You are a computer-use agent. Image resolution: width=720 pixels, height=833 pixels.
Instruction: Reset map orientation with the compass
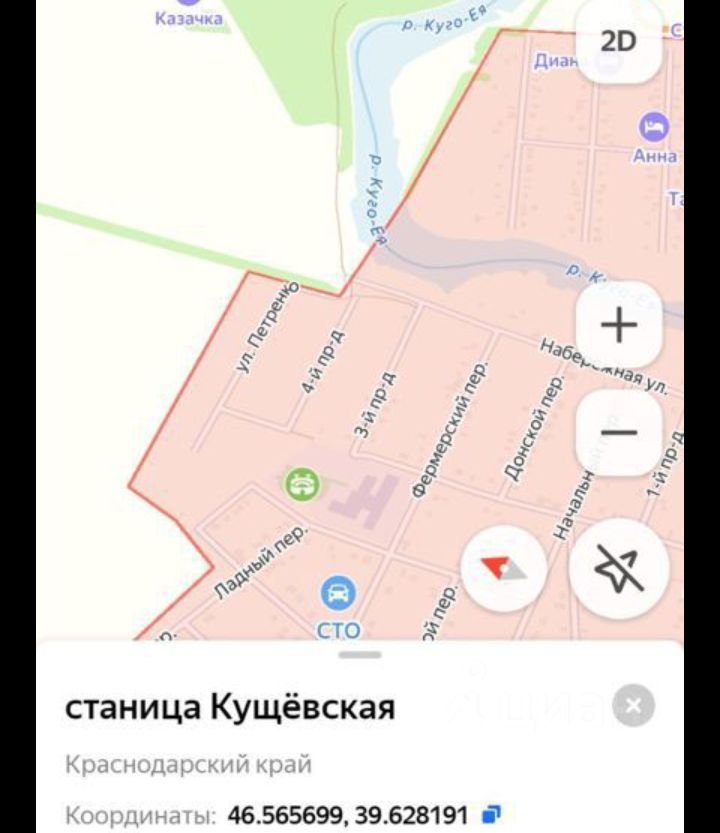pyautogui.click(x=504, y=569)
